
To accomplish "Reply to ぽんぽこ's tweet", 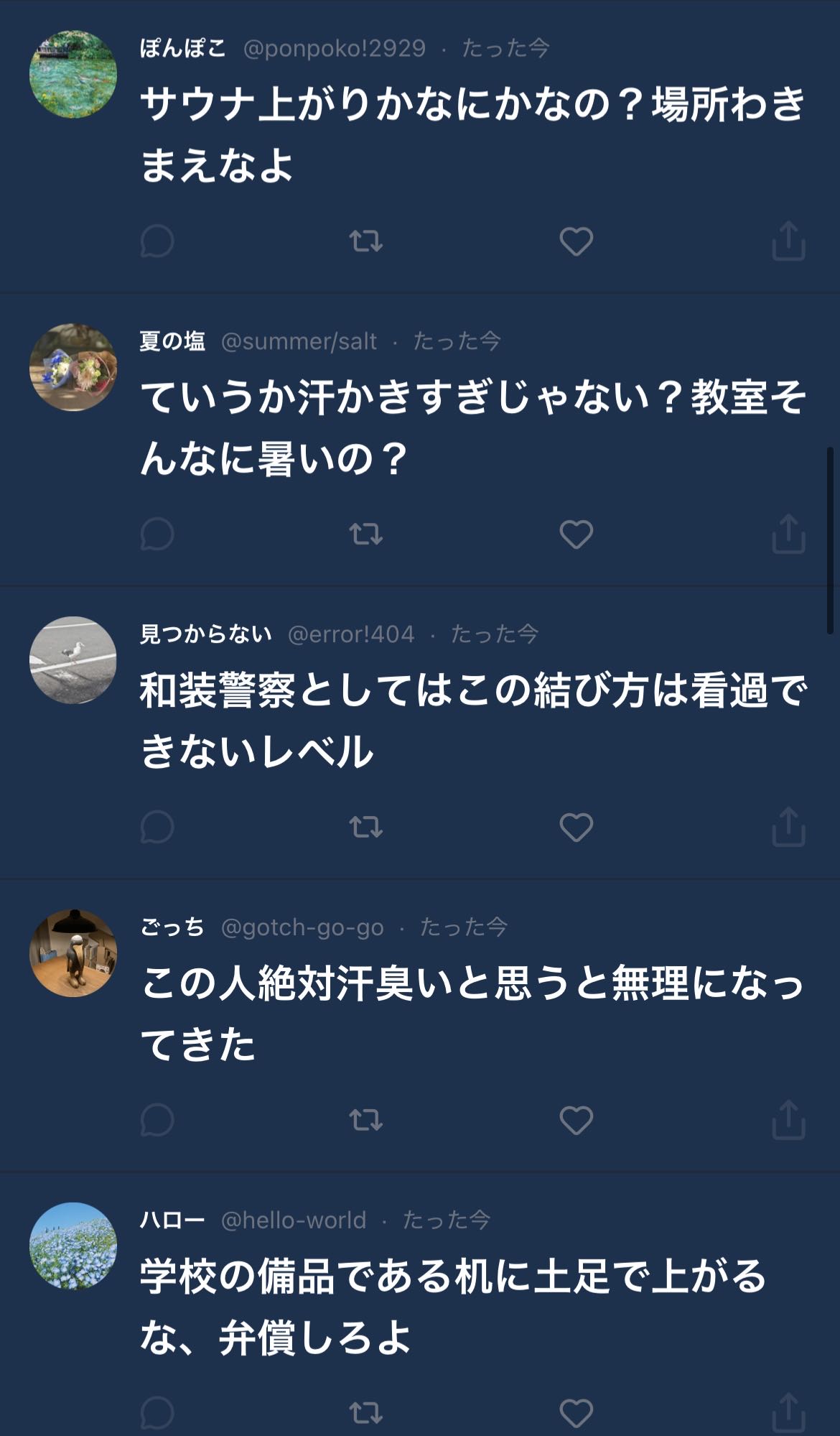I will 157,241.
